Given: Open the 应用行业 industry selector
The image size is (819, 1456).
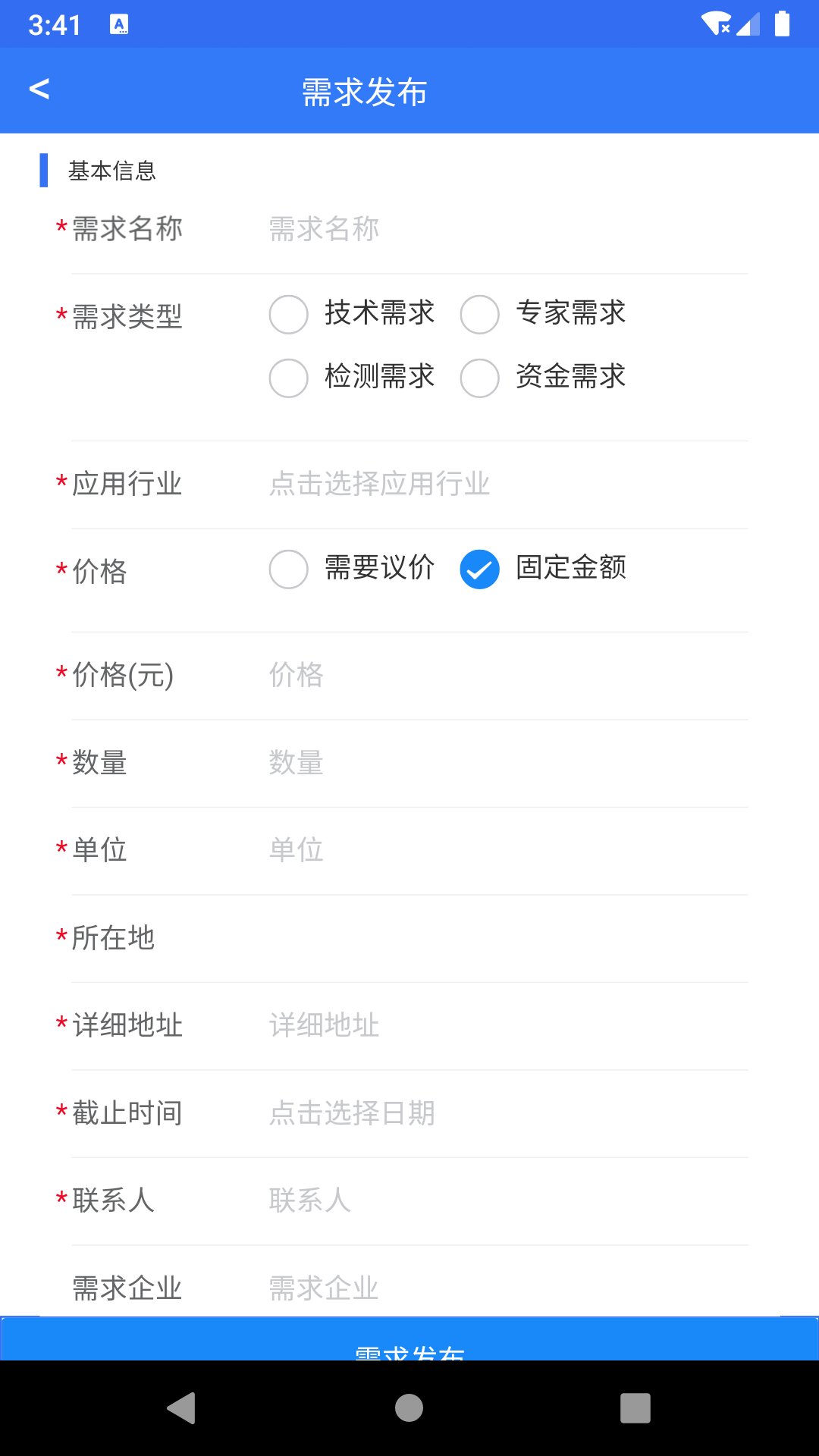Looking at the screenshot, I should 455,484.
